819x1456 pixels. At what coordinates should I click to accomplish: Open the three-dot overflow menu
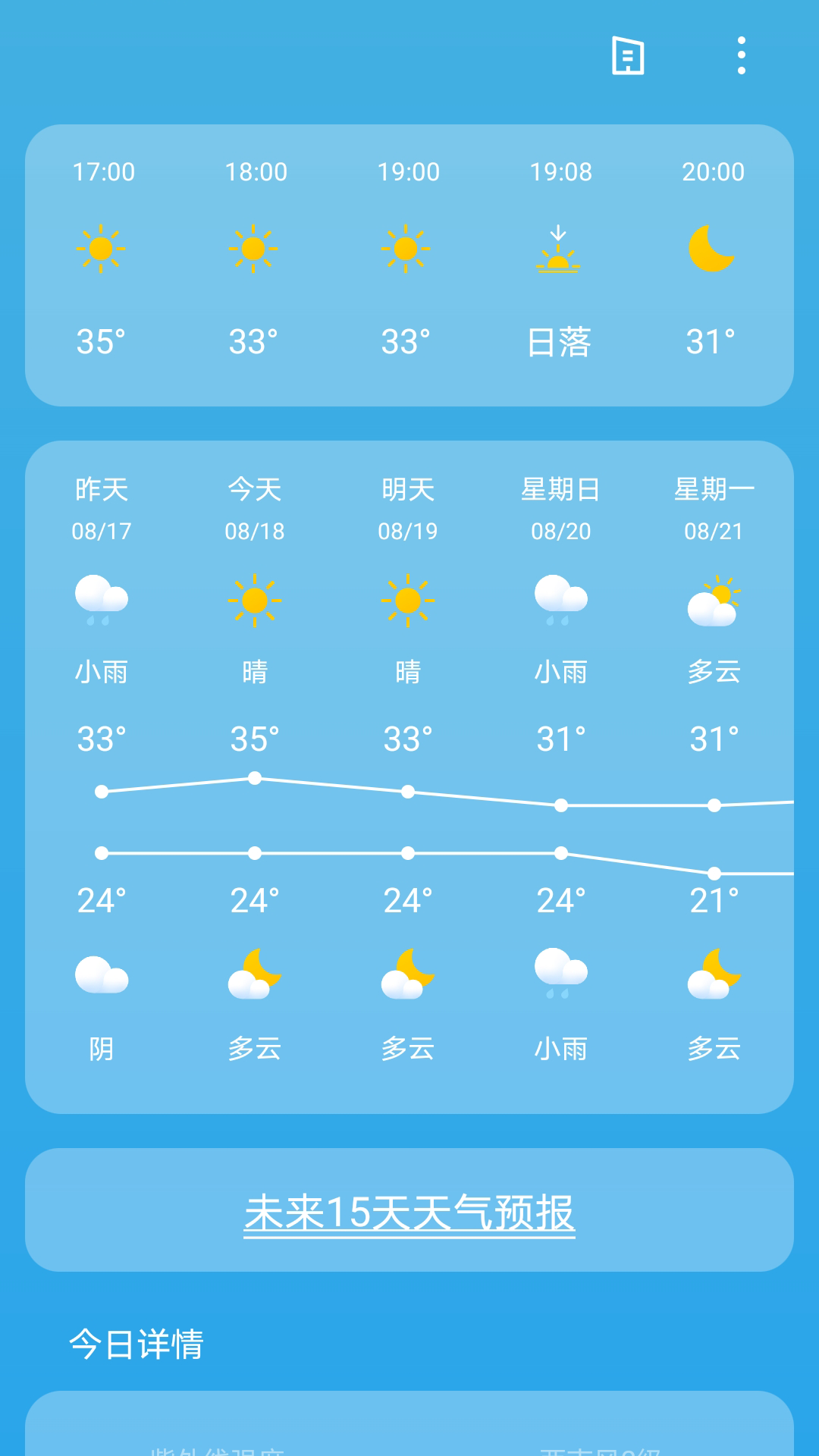(741, 56)
